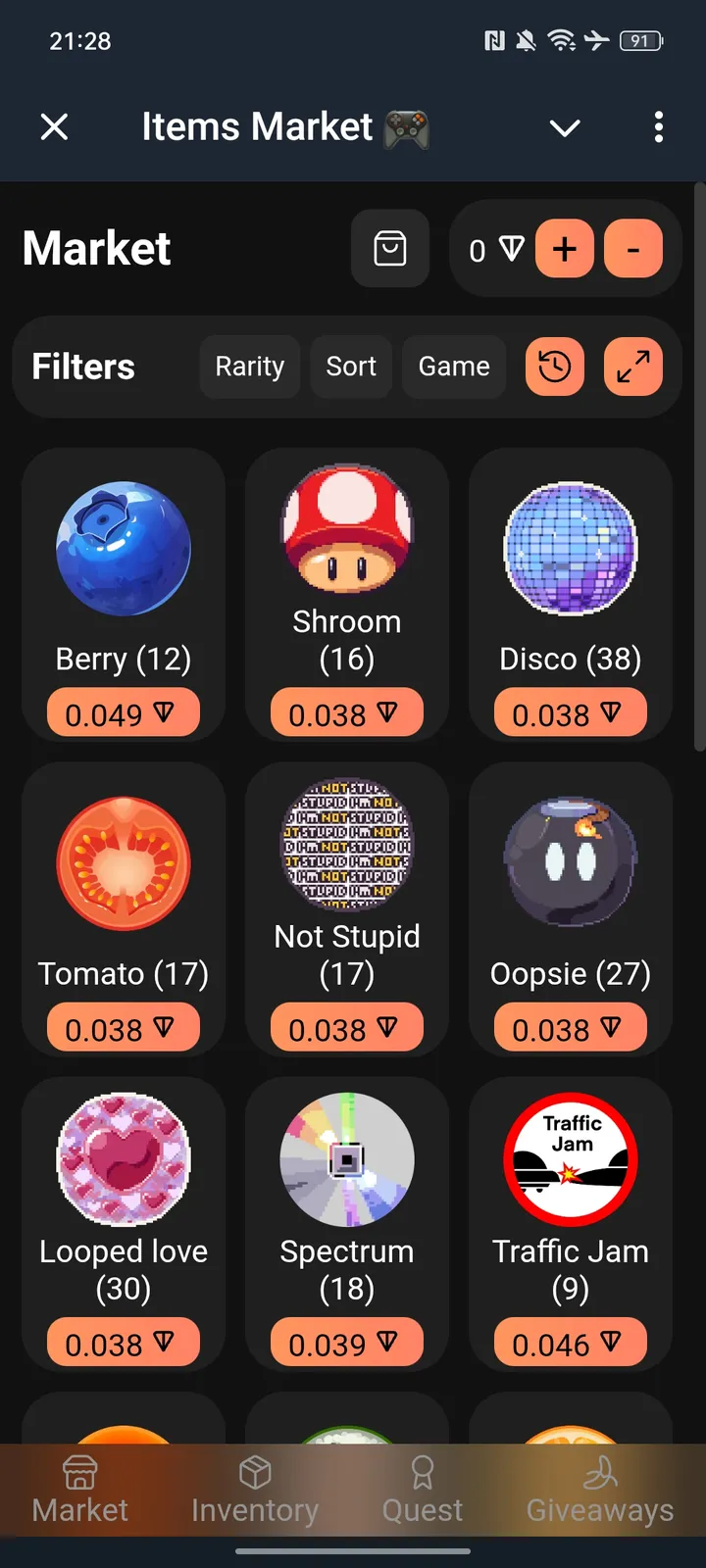The width and height of the screenshot is (706, 1568).
Task: Switch to the Giveaways tab
Action: coord(599,1490)
